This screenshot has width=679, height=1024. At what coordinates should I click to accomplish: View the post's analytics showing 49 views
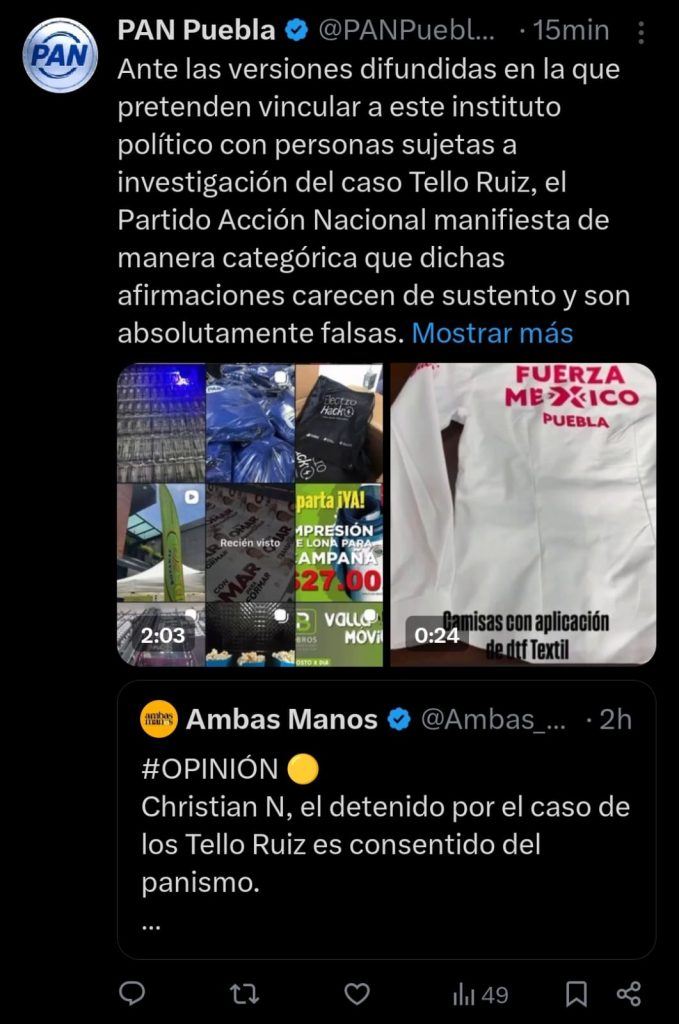pos(480,994)
